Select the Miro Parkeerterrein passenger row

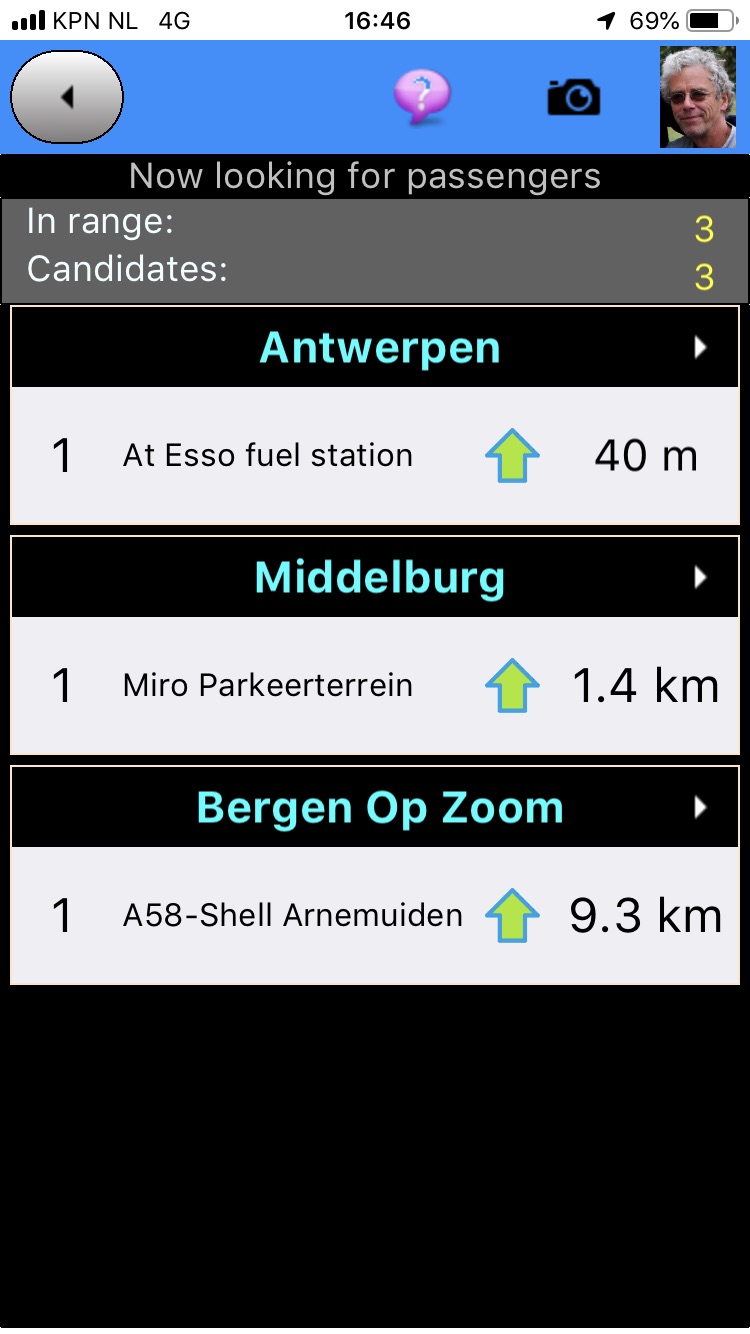(x=375, y=686)
